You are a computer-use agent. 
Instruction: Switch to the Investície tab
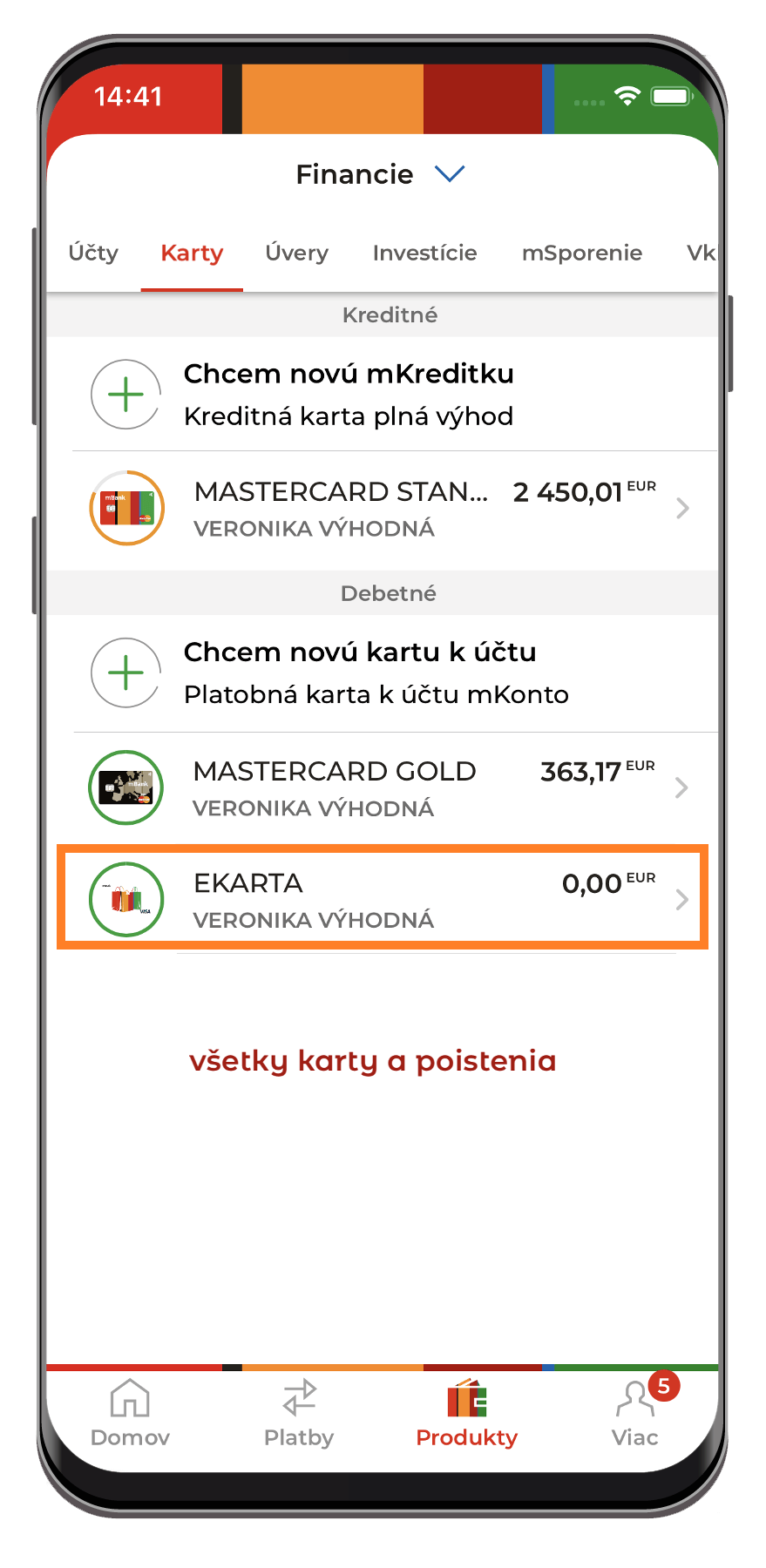tap(424, 253)
